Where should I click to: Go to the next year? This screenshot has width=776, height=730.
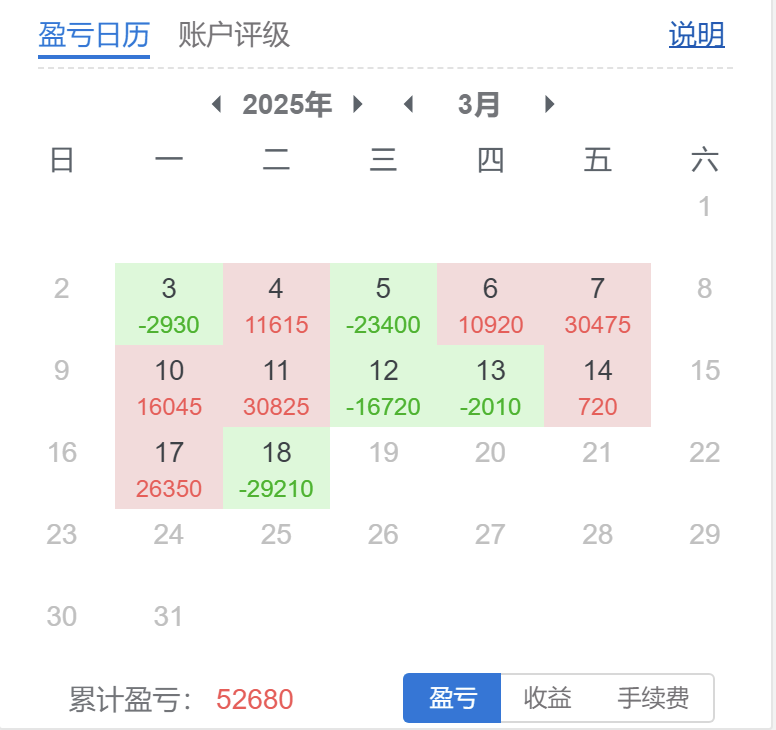(358, 104)
